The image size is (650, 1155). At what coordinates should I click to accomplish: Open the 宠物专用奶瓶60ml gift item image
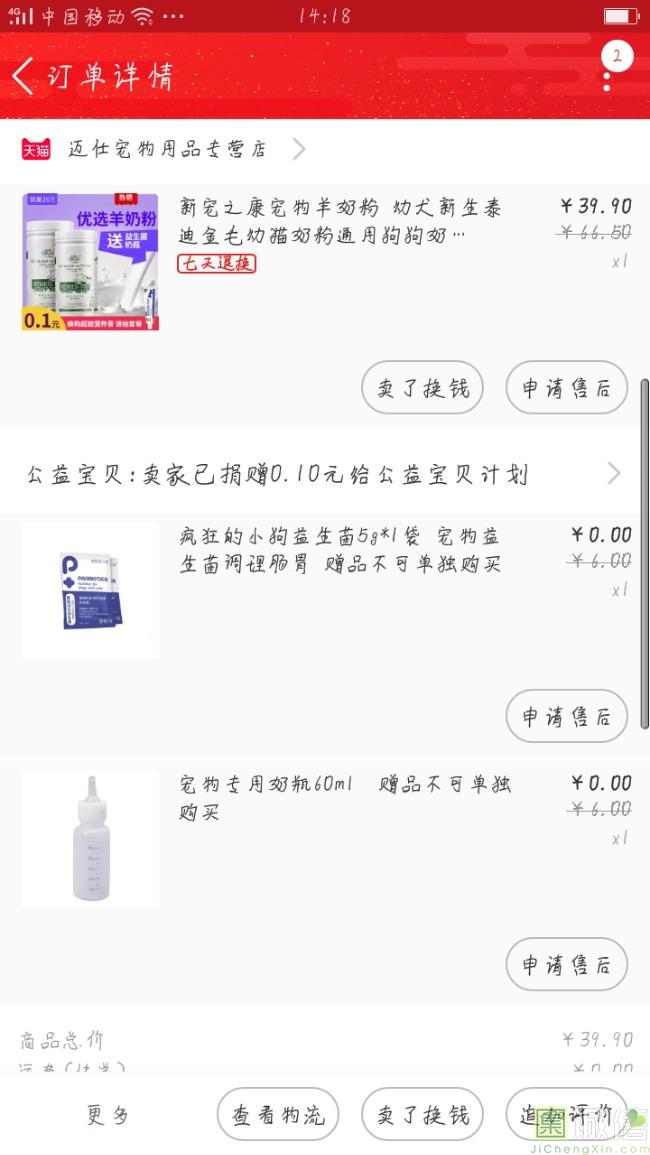click(90, 838)
